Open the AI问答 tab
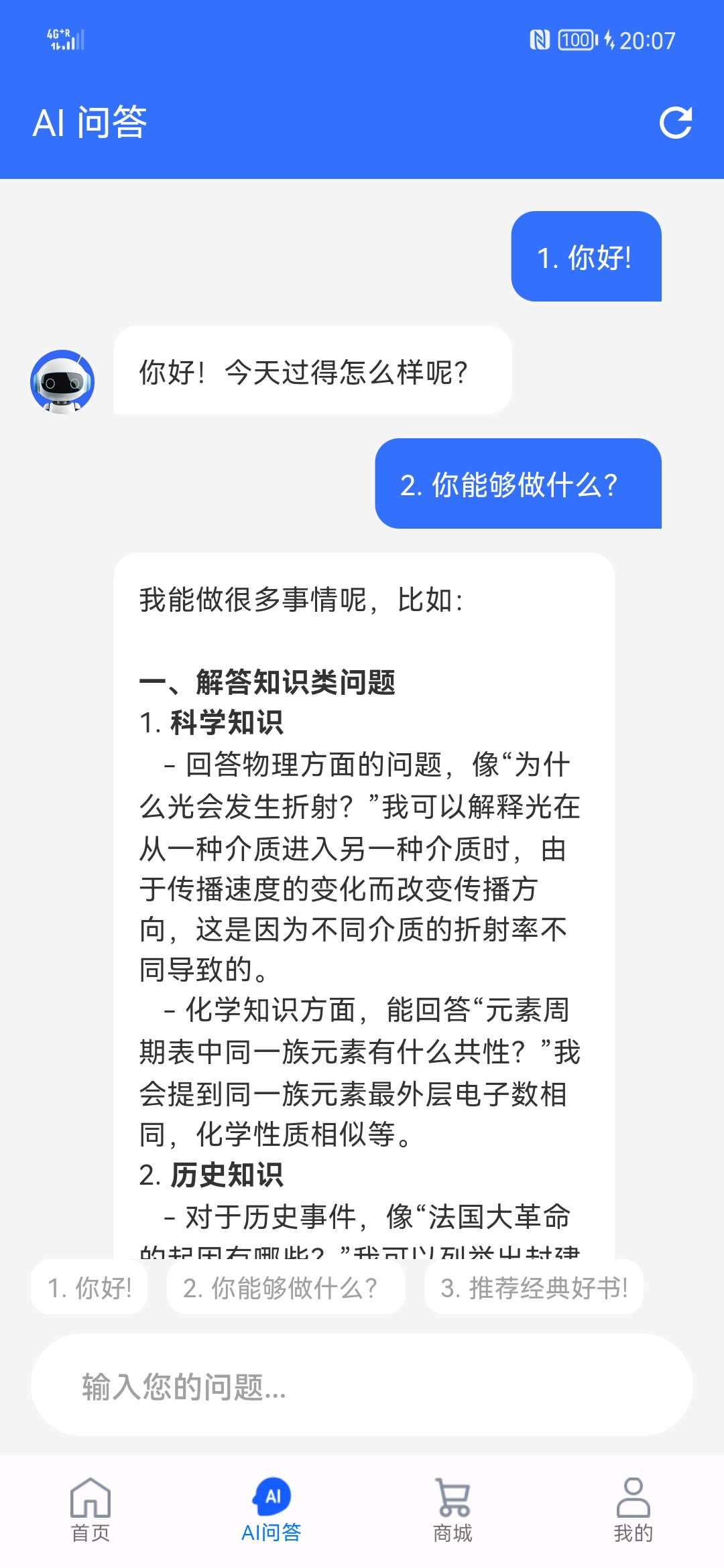This screenshot has height=1568, width=724. click(271, 1509)
